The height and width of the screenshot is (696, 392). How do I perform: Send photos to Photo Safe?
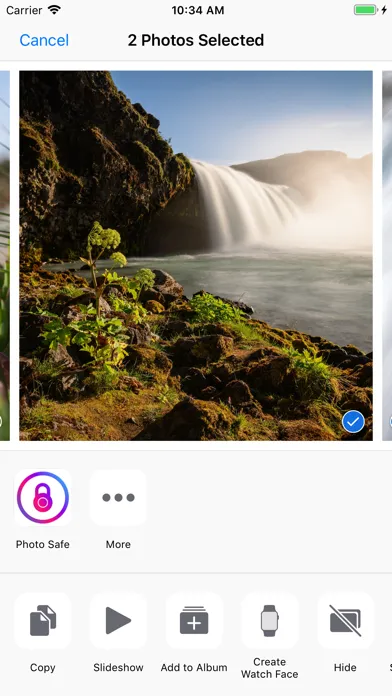[43, 498]
